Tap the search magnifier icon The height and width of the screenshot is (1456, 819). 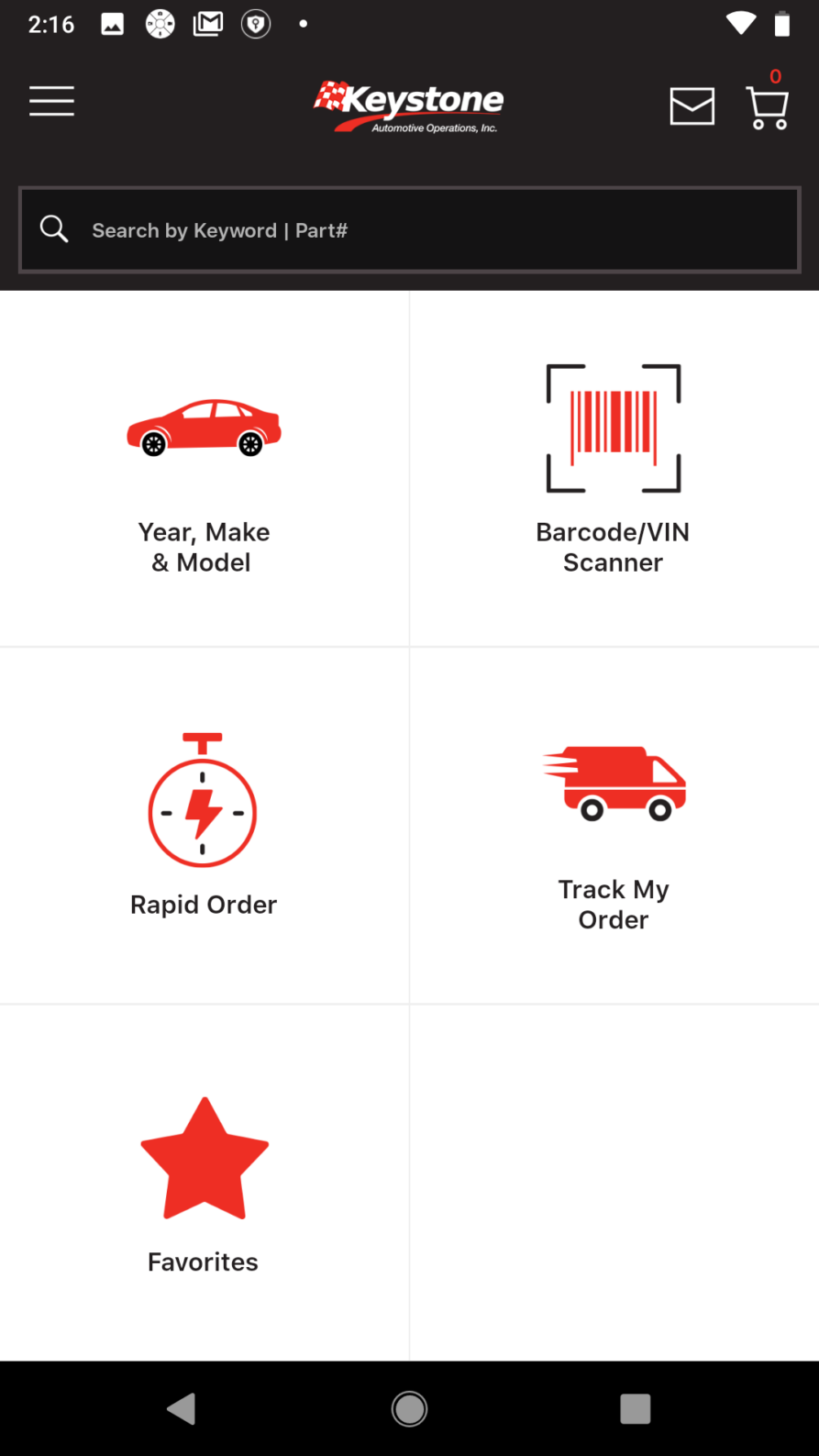coord(53,228)
